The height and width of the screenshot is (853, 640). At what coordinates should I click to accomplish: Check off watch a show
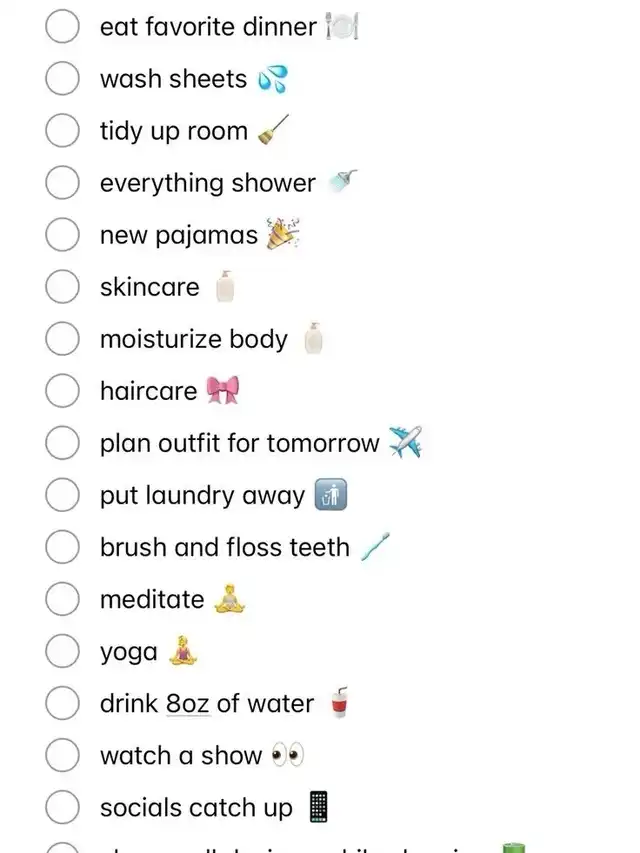[x=63, y=755]
